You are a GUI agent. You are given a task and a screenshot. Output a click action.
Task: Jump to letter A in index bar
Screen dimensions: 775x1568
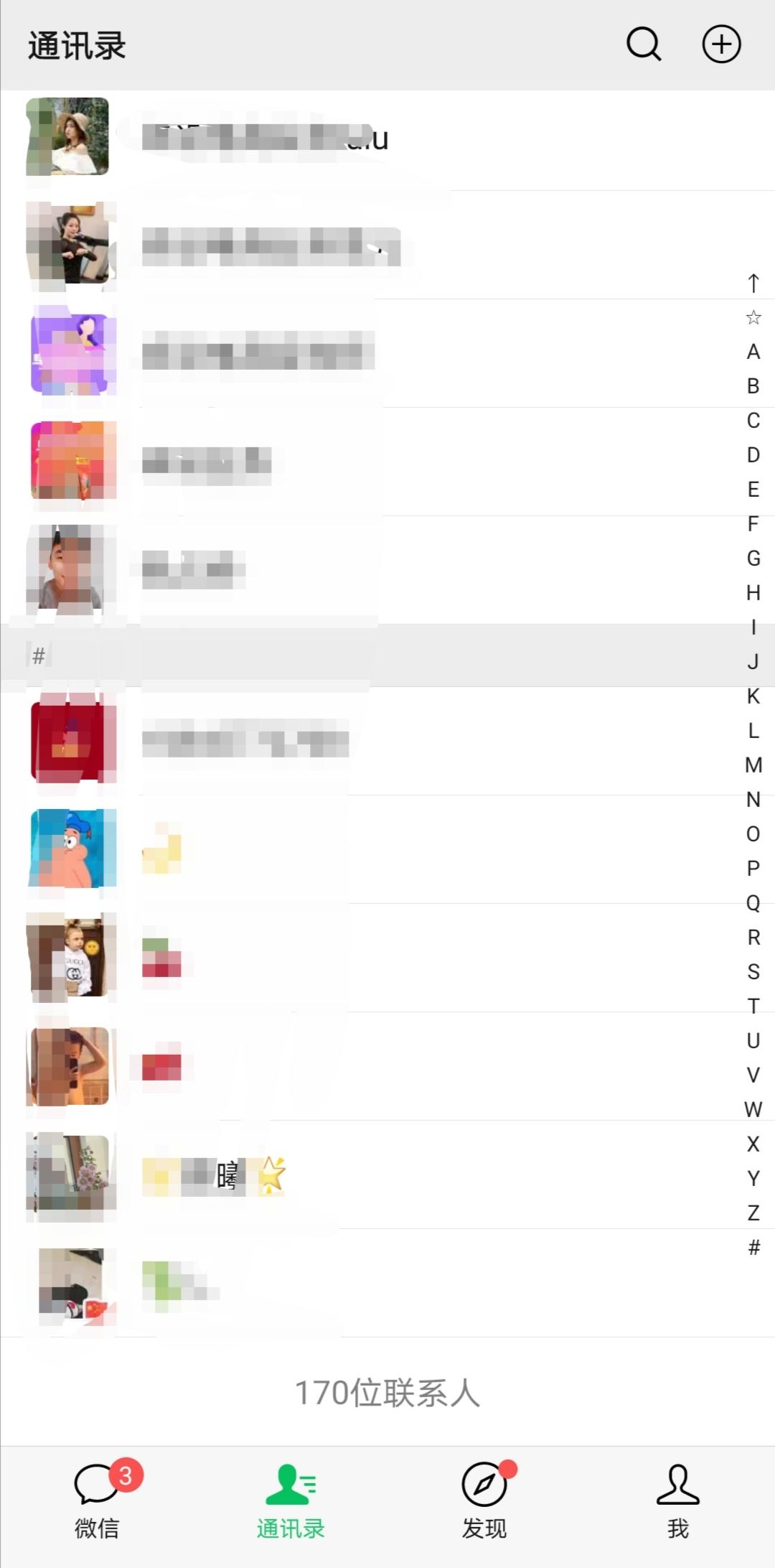[753, 351]
